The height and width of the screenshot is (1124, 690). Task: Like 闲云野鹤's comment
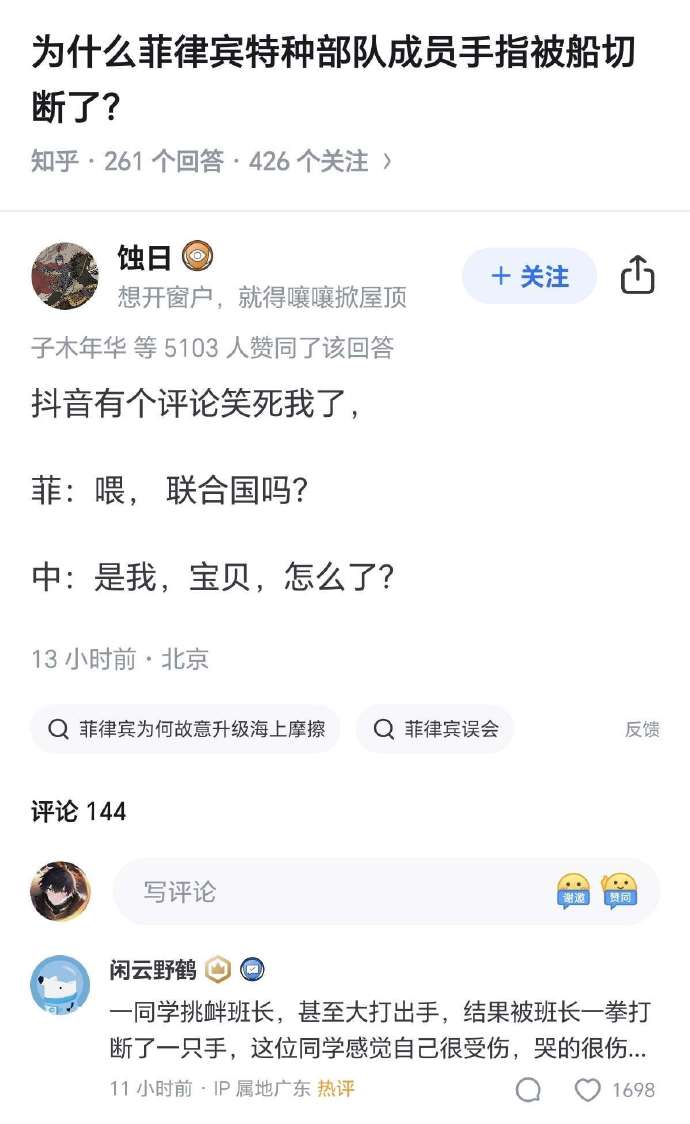click(x=589, y=1089)
